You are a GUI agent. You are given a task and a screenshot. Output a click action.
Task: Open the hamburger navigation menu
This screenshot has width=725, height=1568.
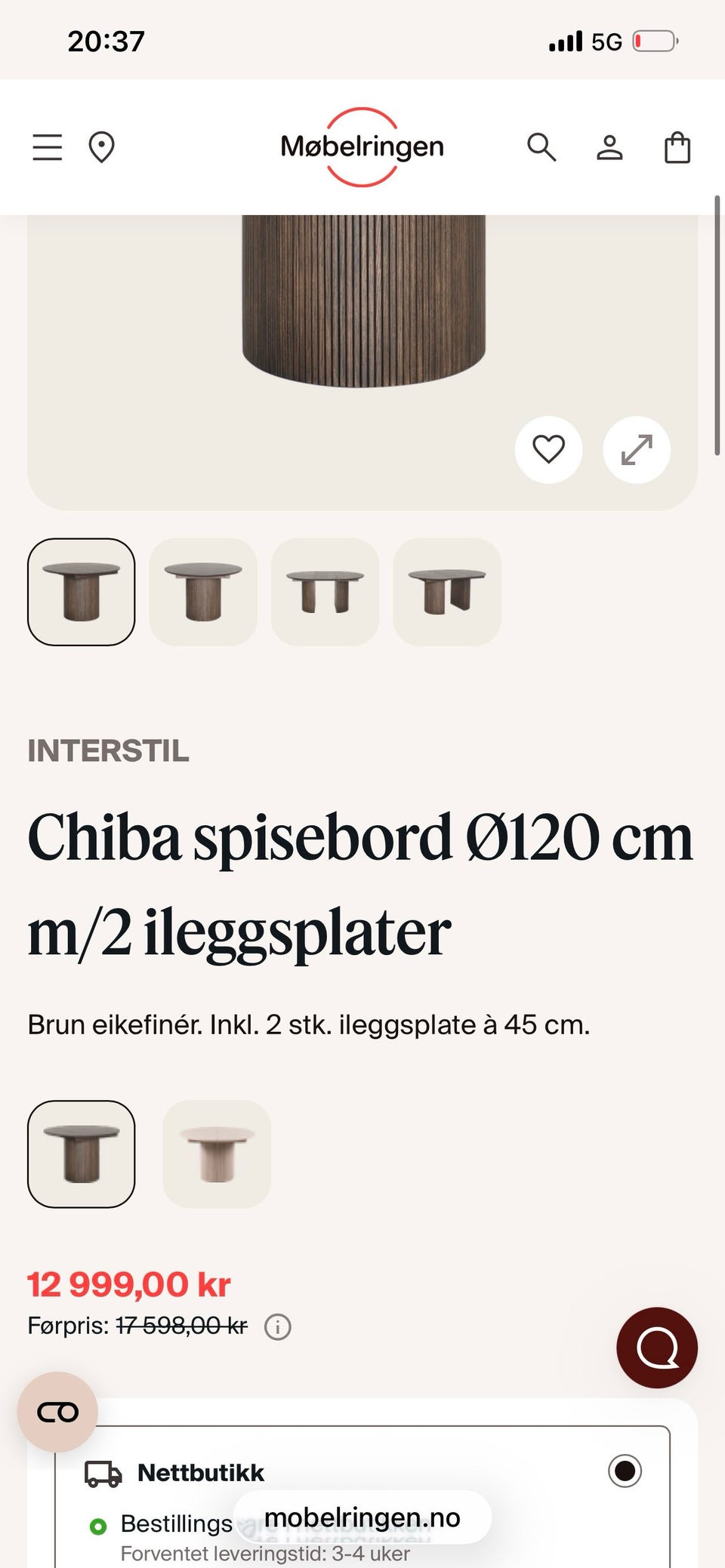click(x=47, y=147)
